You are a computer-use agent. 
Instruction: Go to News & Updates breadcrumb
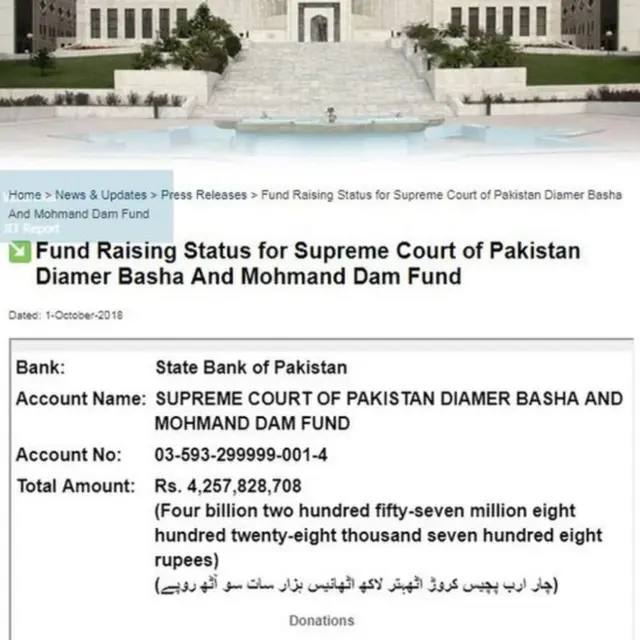tap(100, 195)
